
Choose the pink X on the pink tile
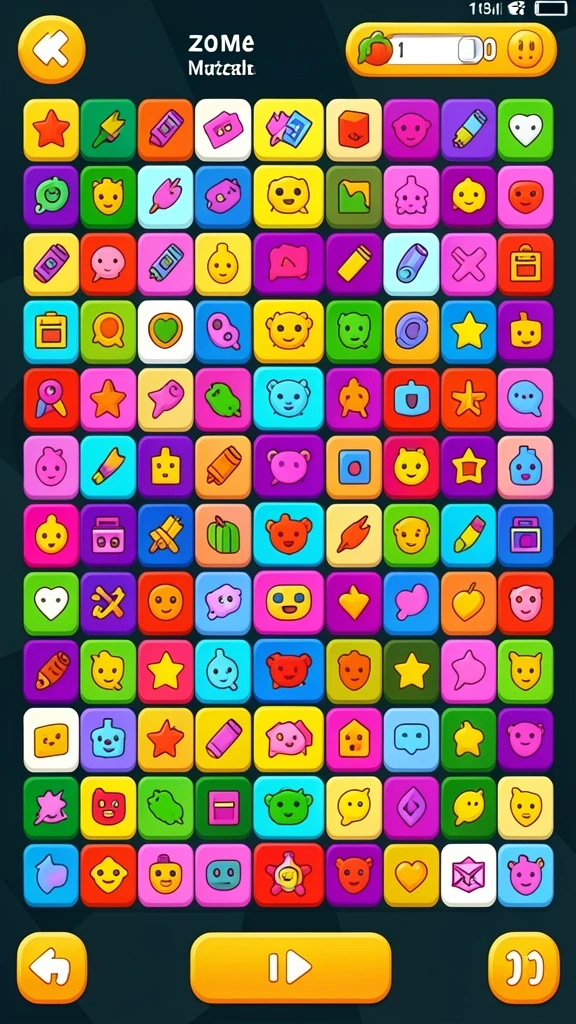pyautogui.click(x=469, y=264)
